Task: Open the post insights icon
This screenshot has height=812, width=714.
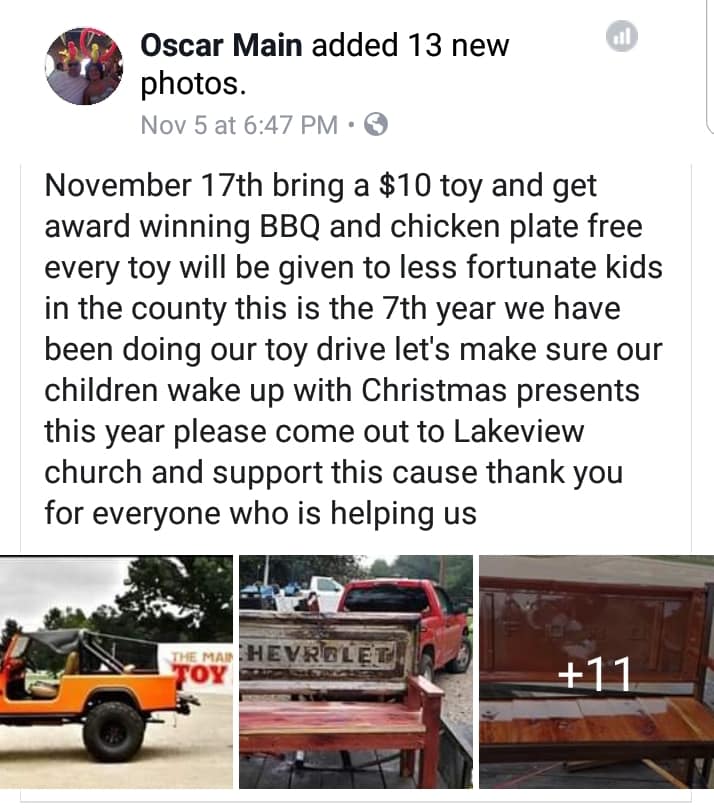Action: (621, 36)
